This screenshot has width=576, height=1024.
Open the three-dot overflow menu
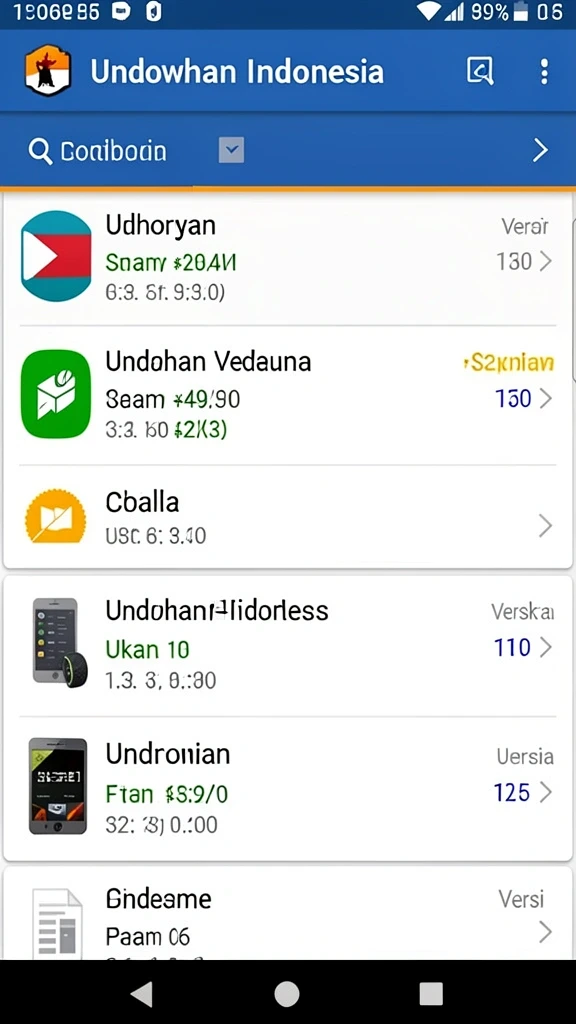(544, 71)
